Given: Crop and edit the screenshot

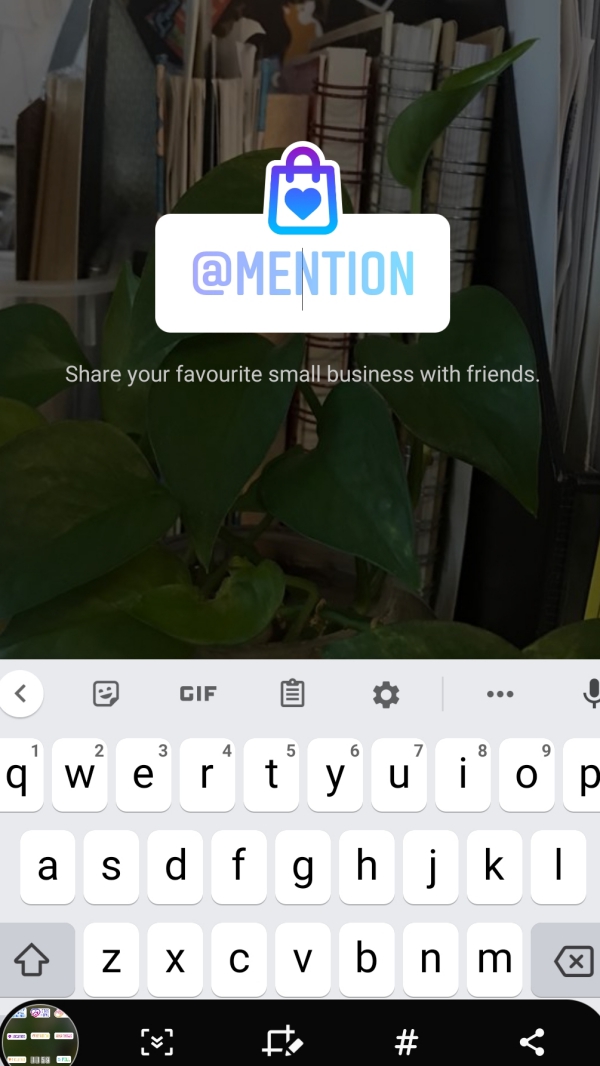Looking at the screenshot, I should [x=281, y=1042].
